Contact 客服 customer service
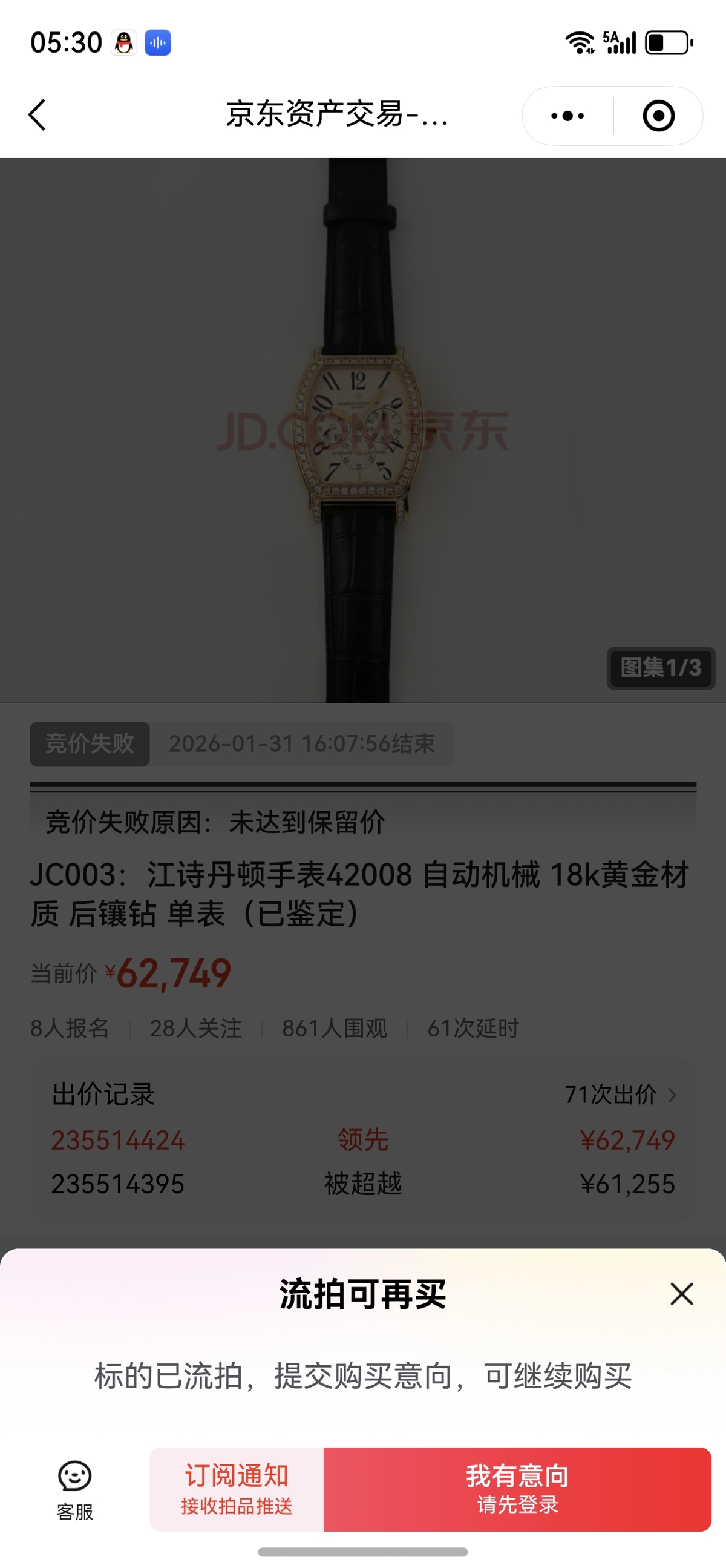This screenshot has height=1568, width=726. [75, 1489]
